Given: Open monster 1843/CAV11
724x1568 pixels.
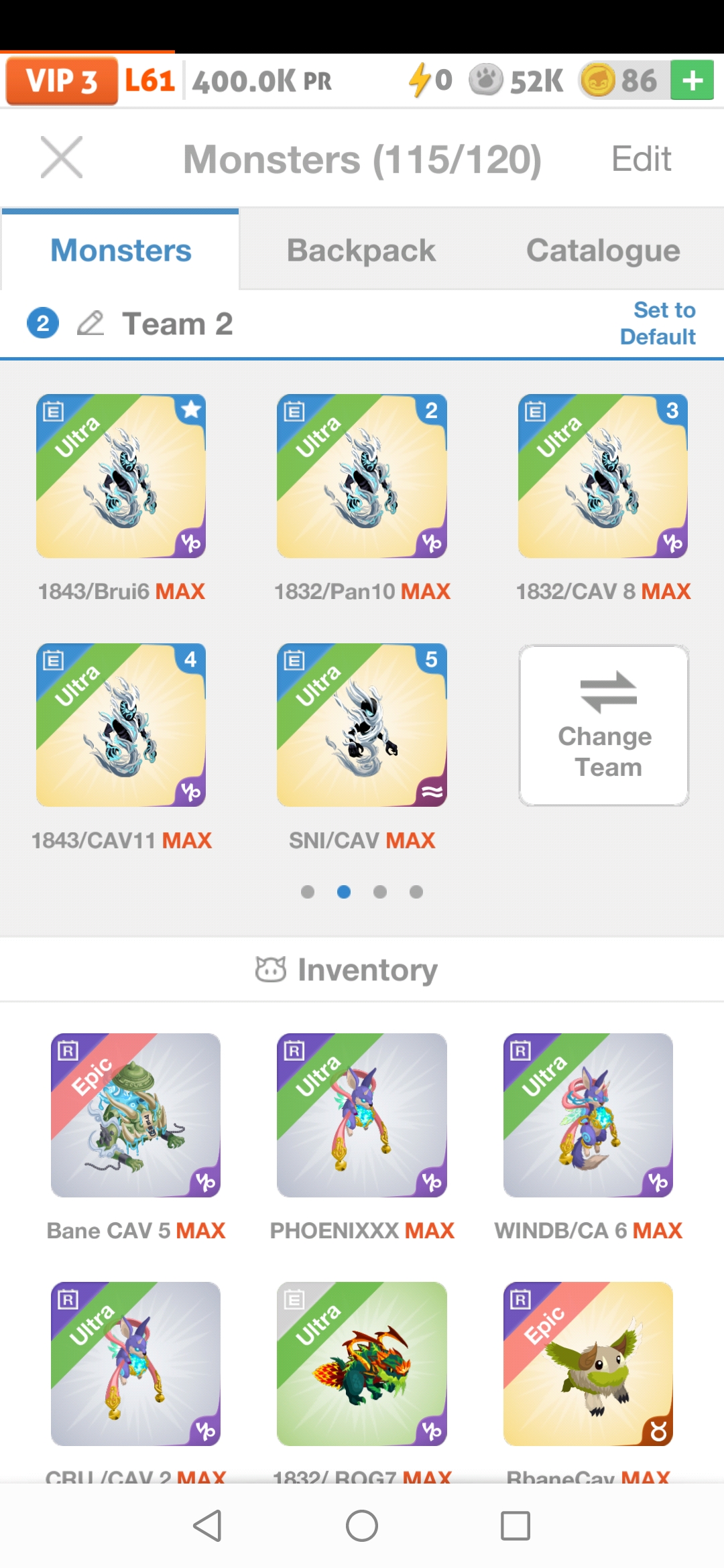Looking at the screenshot, I should [x=121, y=725].
